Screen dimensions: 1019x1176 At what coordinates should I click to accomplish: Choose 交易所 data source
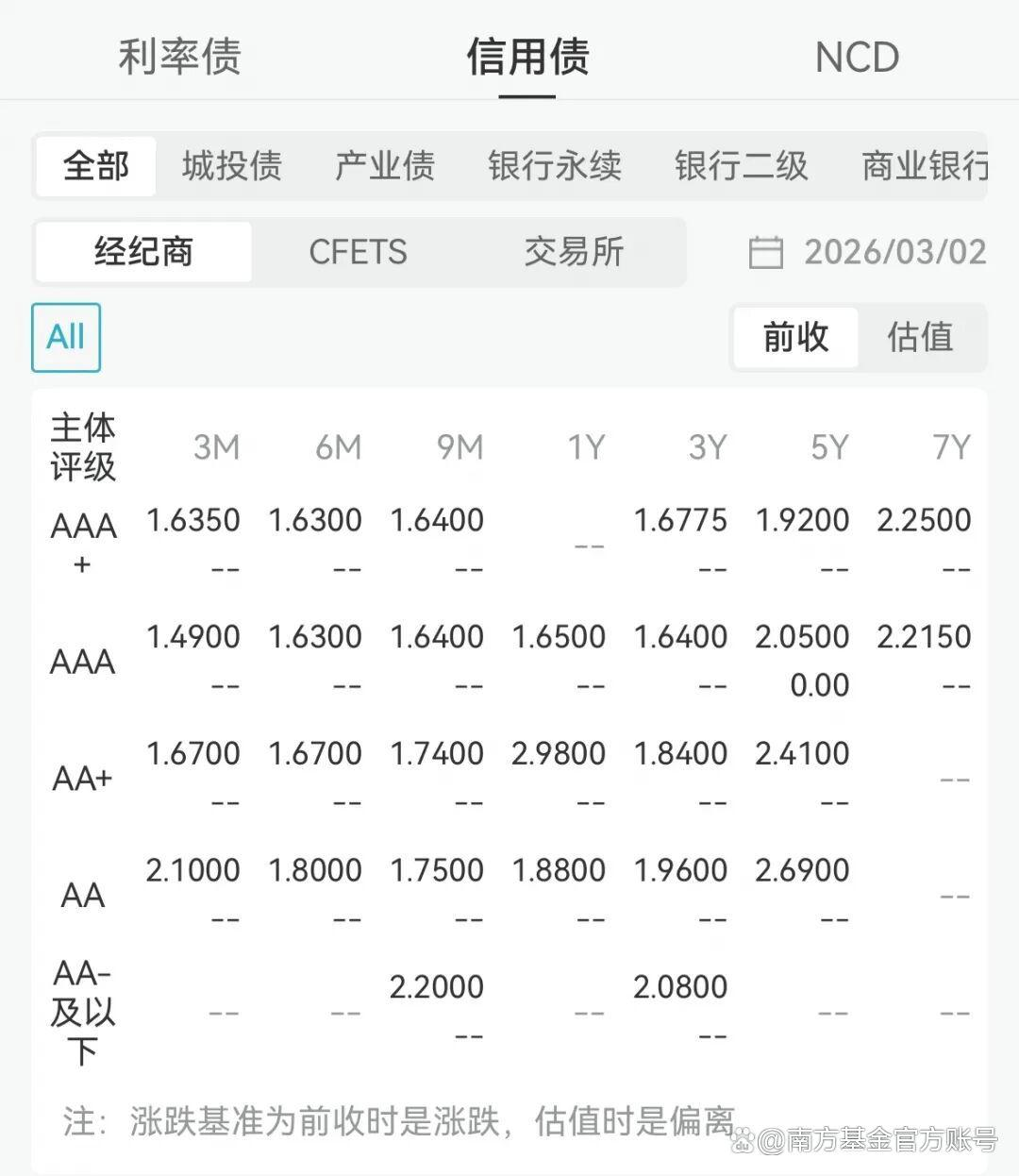click(x=574, y=252)
